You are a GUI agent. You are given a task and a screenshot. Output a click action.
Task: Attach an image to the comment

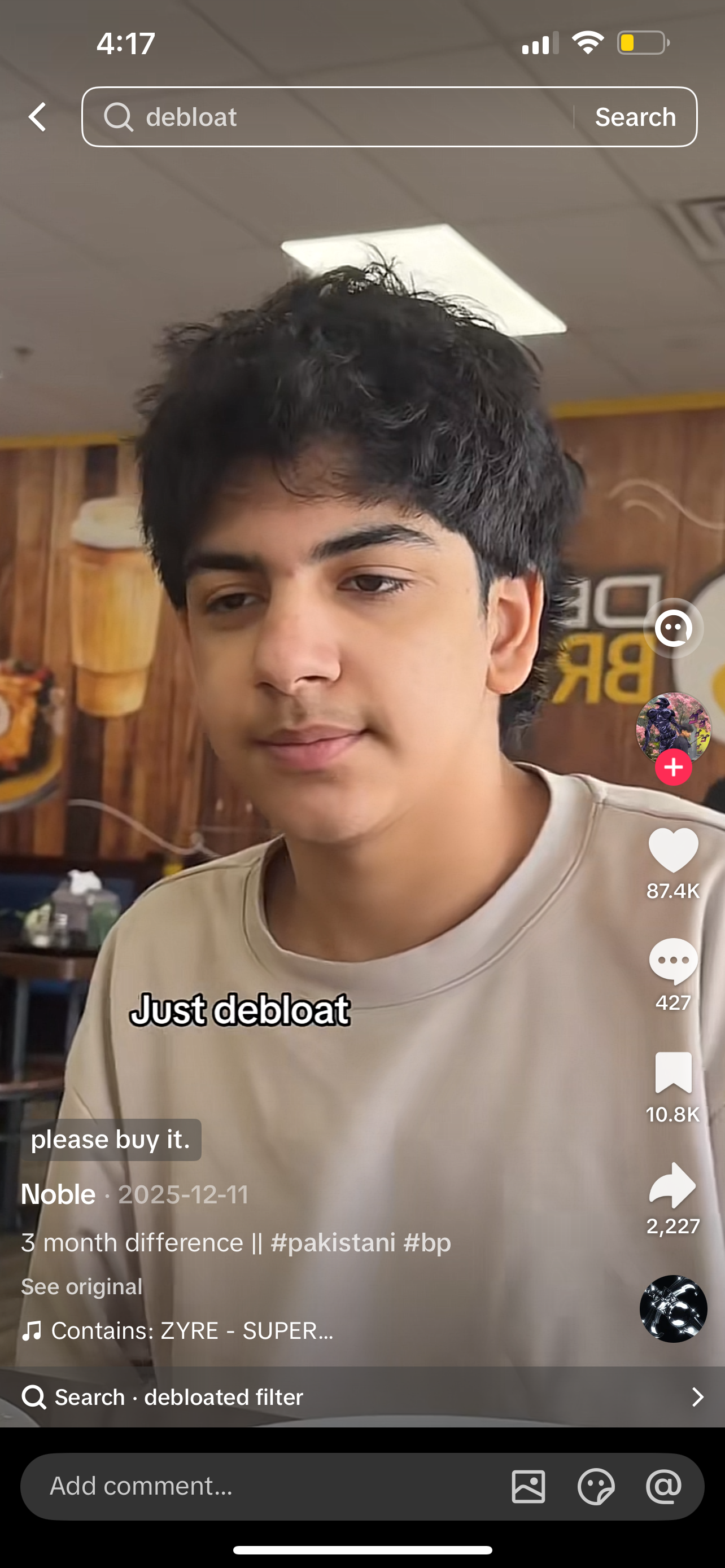[x=528, y=1486]
